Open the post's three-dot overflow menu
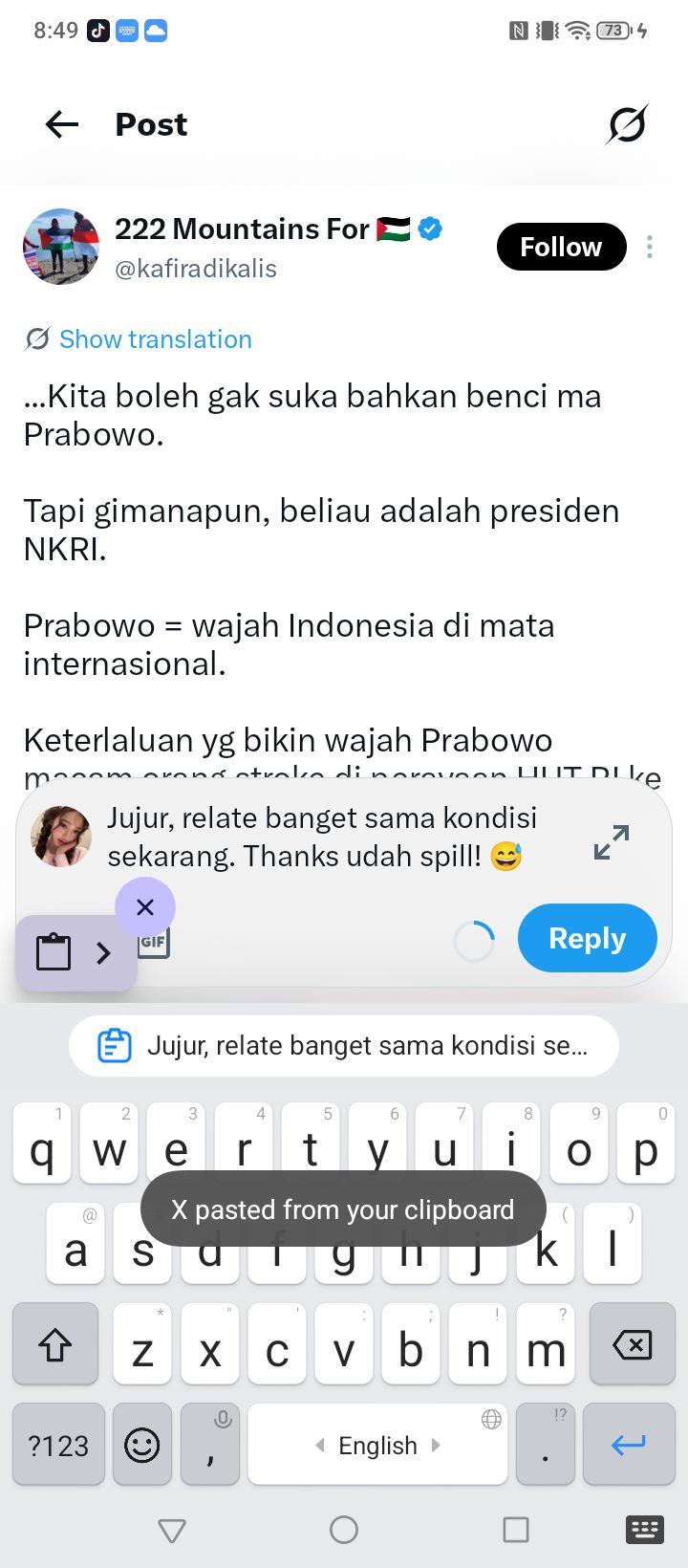 tap(650, 247)
